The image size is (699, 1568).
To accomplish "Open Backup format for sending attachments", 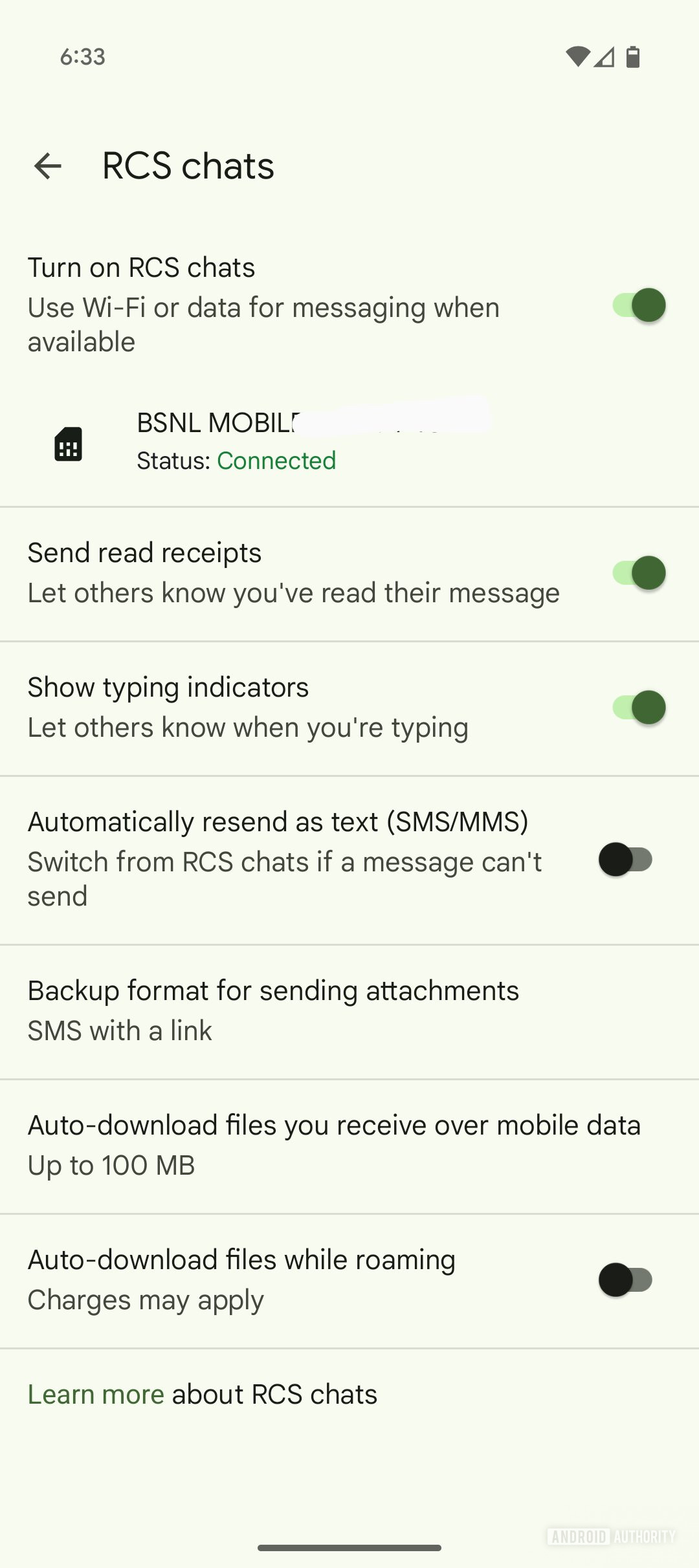I will (273, 1010).
